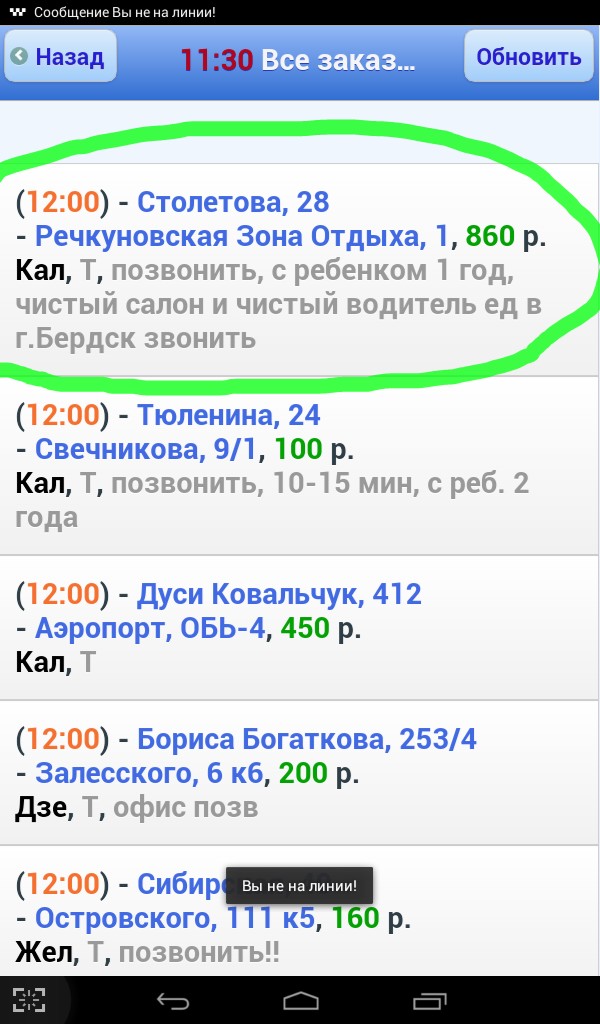Image resolution: width=600 pixels, height=1024 pixels.
Task: Open the recent apps view
Action: (x=430, y=1000)
